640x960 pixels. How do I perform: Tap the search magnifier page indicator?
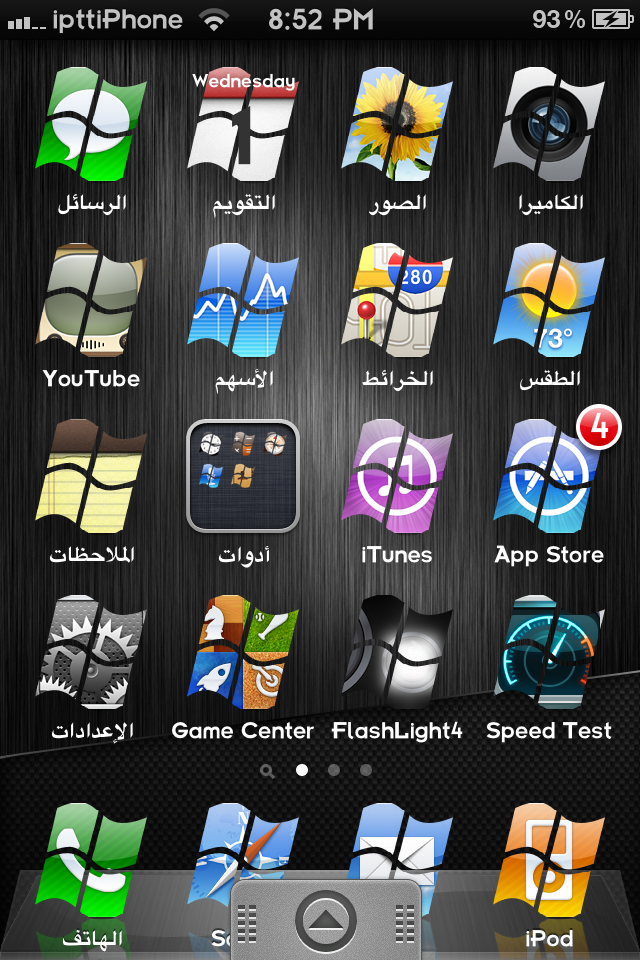point(267,770)
